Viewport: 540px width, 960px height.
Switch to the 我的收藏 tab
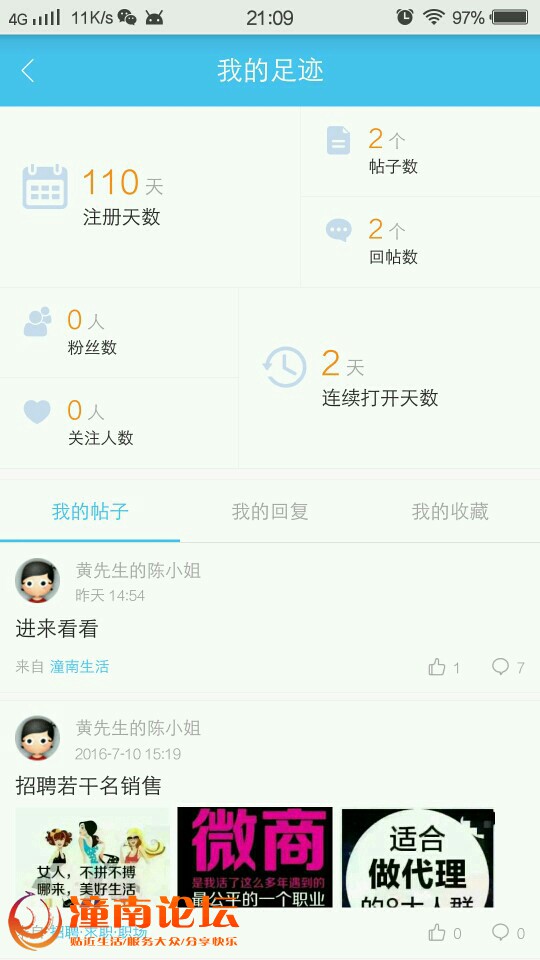[450, 511]
